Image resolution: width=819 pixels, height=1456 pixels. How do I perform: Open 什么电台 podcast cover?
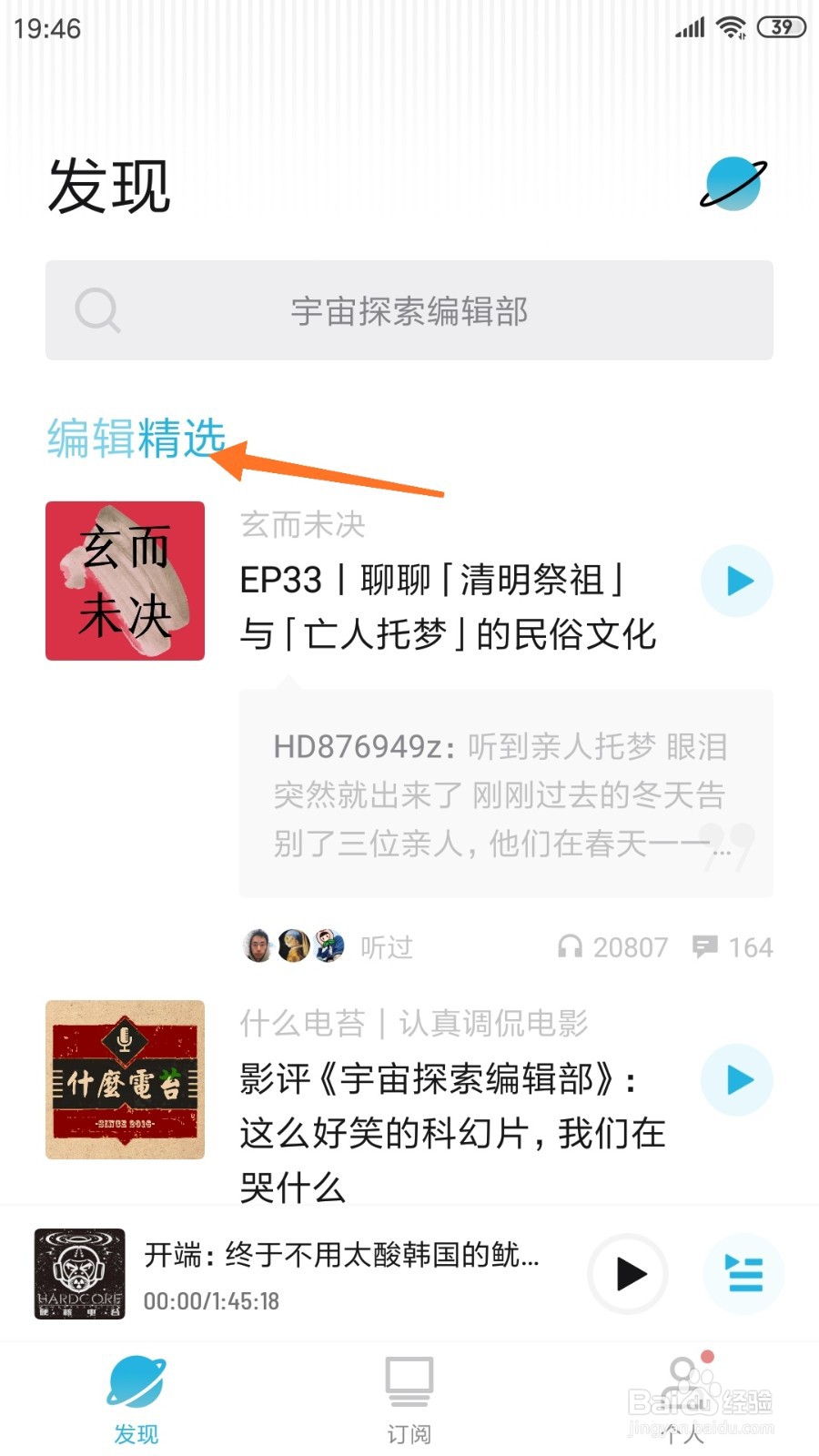pyautogui.click(x=126, y=1079)
